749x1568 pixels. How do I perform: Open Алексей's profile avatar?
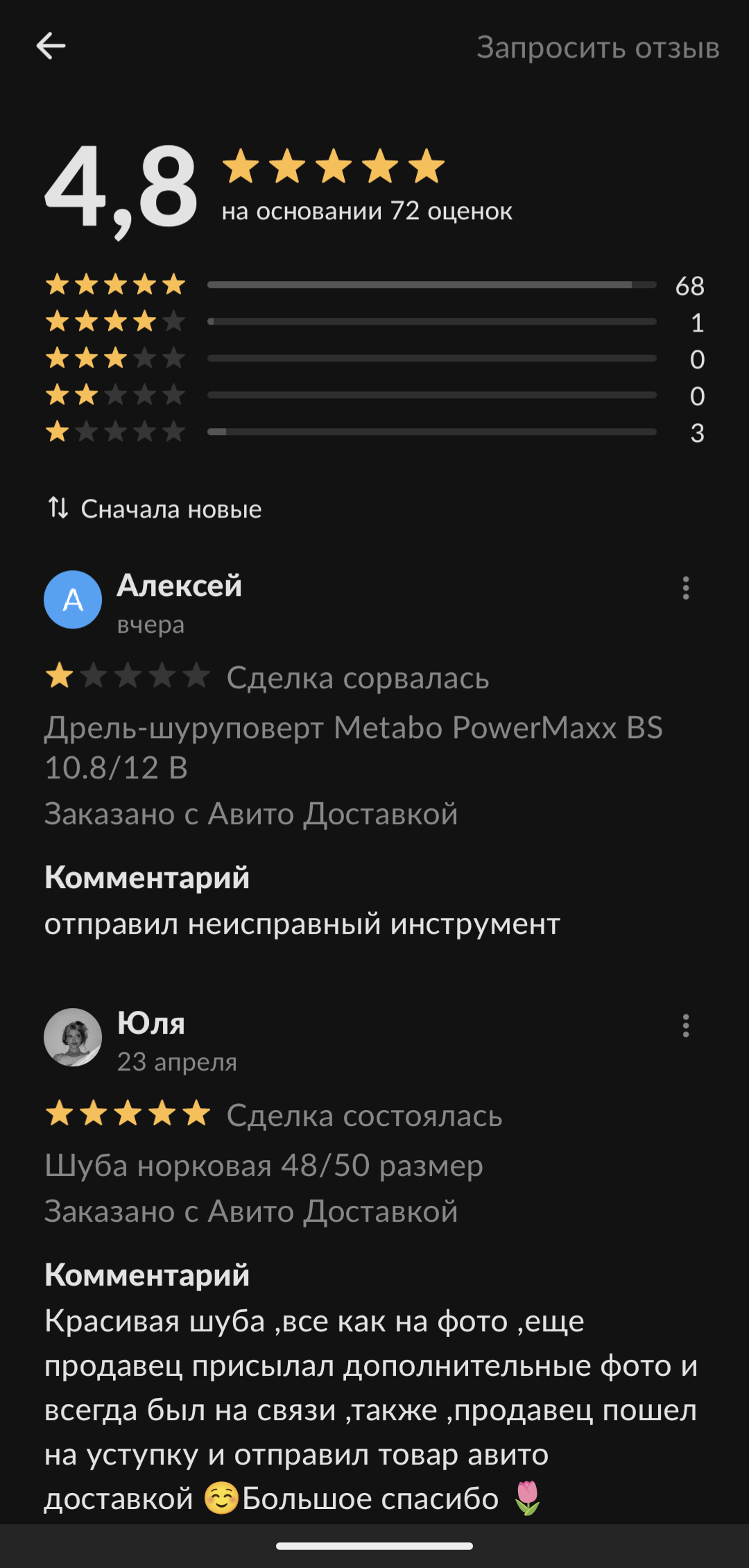click(x=73, y=599)
